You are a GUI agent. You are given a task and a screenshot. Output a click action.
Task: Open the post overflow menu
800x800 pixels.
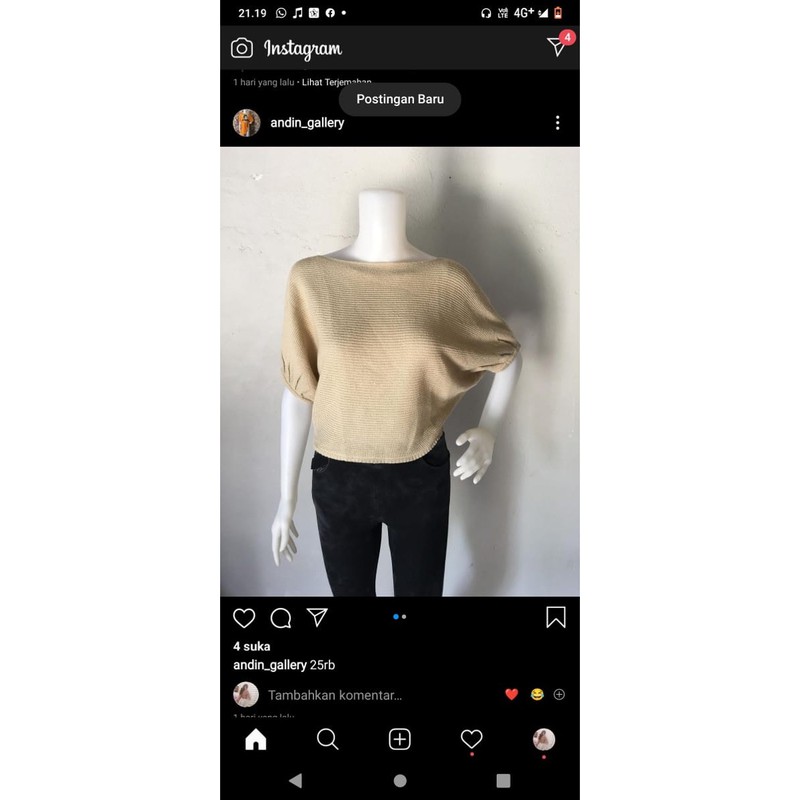[x=557, y=123]
